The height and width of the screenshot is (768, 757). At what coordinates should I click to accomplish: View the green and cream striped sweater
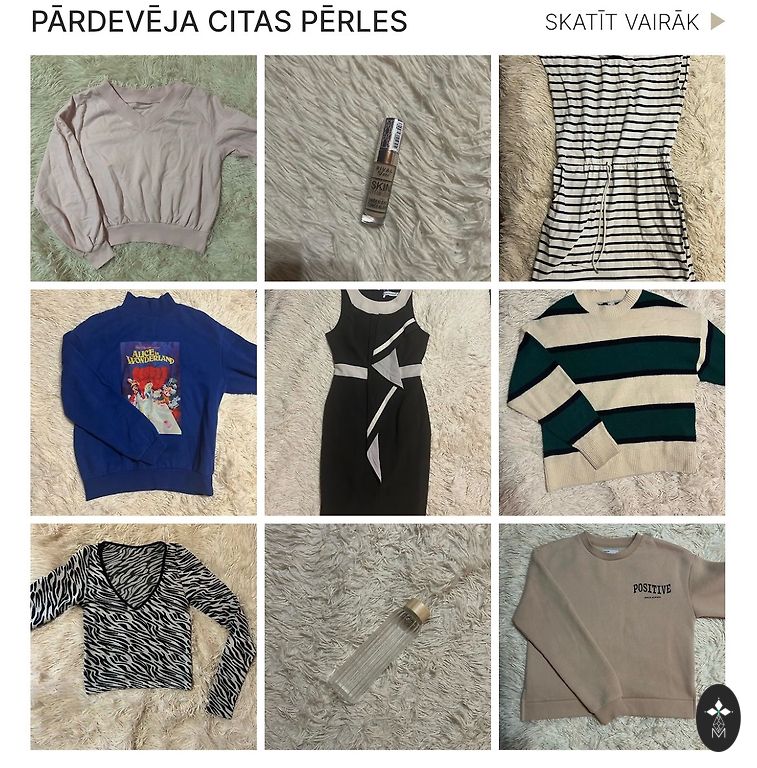click(611, 402)
